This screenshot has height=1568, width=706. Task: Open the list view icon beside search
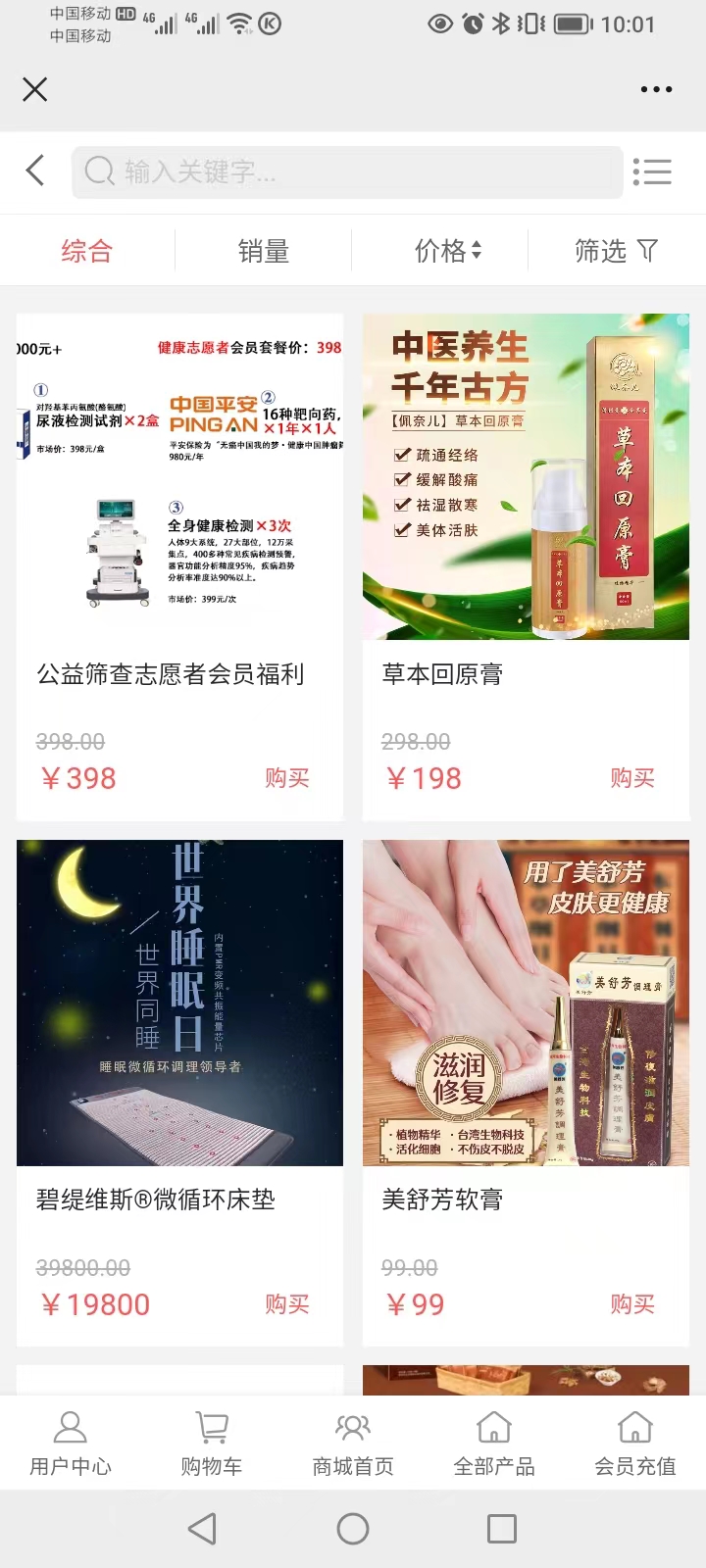(653, 171)
